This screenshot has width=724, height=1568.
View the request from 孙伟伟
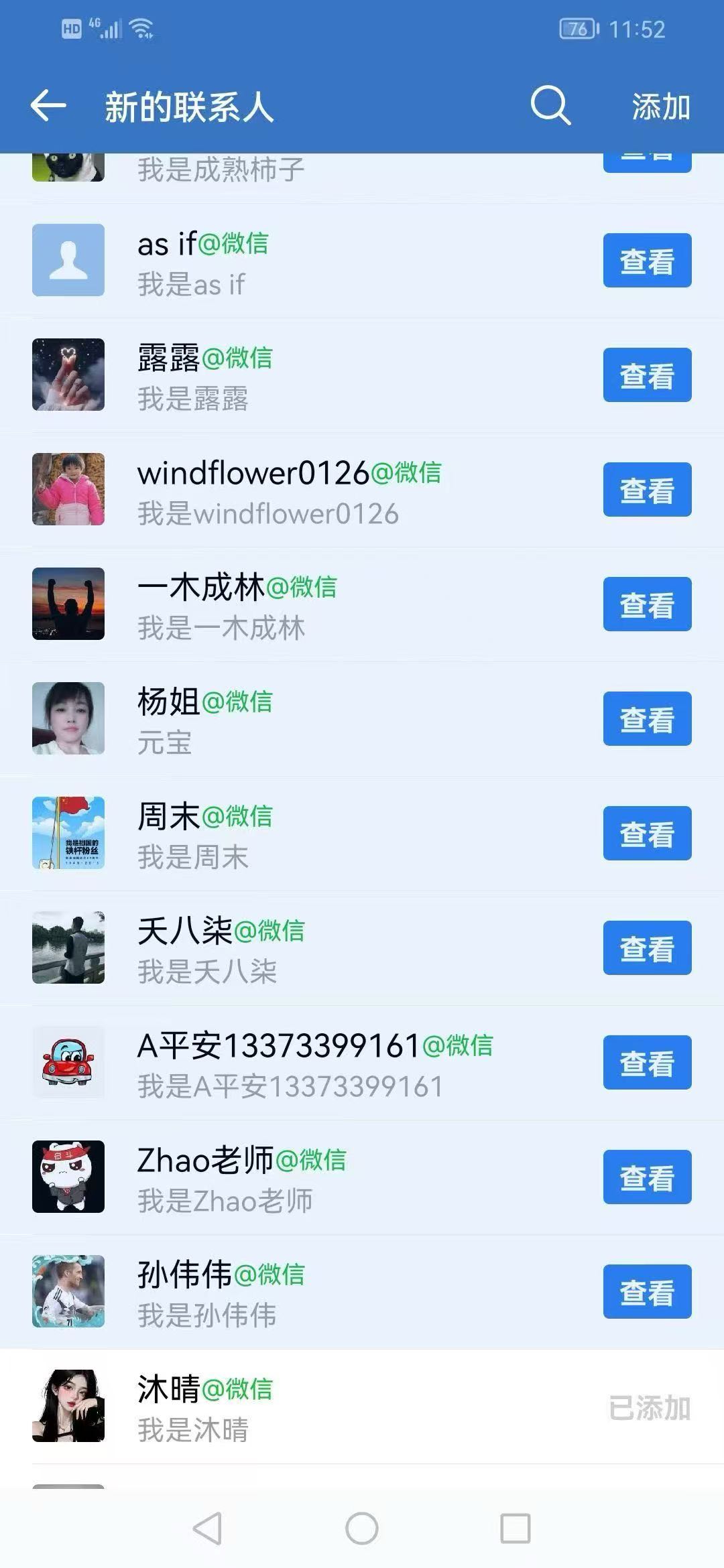pos(647,1292)
